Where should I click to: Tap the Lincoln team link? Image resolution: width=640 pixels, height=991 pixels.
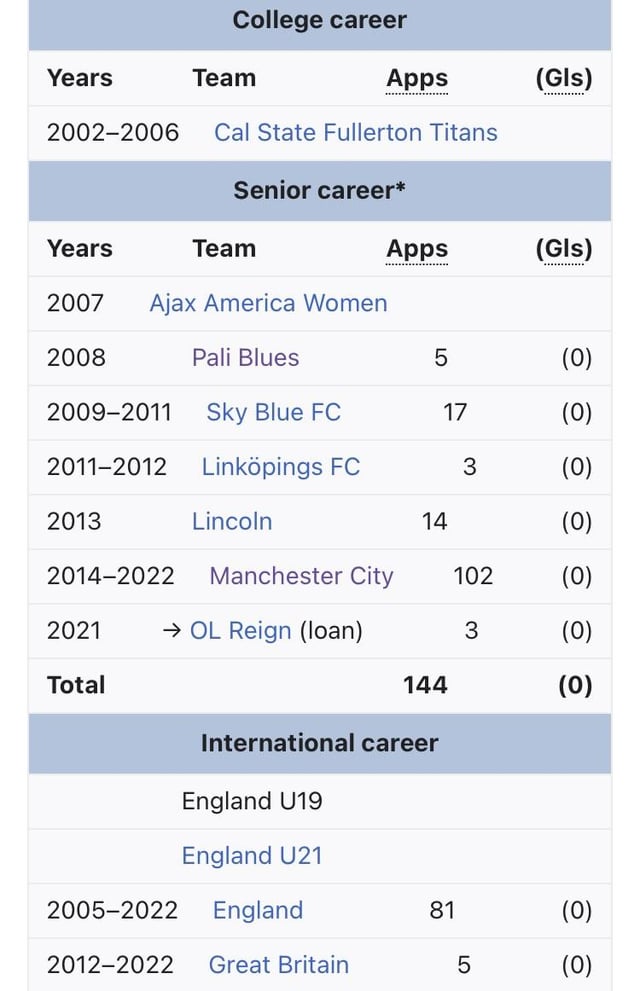click(232, 521)
